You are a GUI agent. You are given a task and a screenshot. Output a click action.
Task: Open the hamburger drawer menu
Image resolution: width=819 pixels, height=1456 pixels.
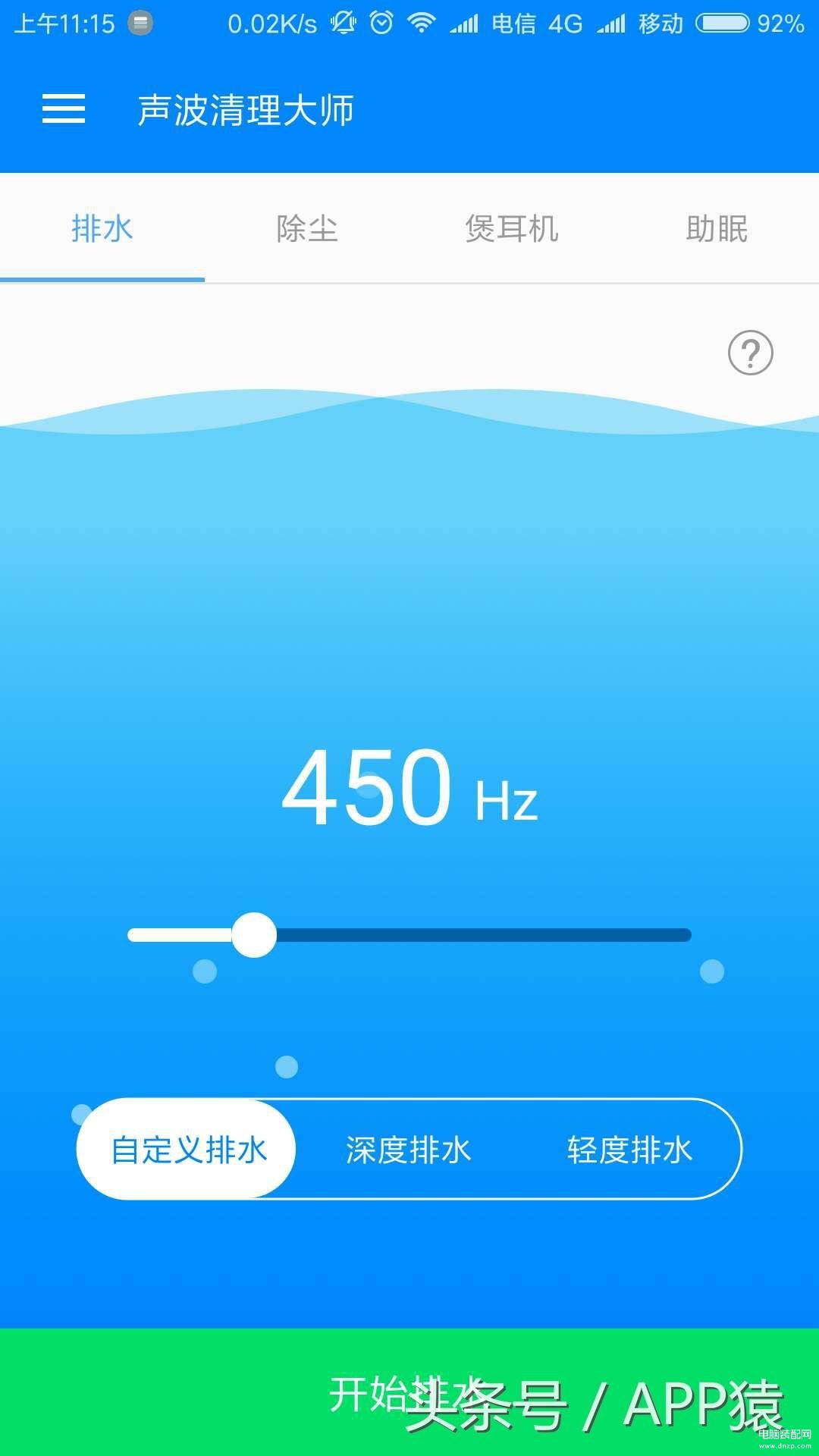(64, 109)
